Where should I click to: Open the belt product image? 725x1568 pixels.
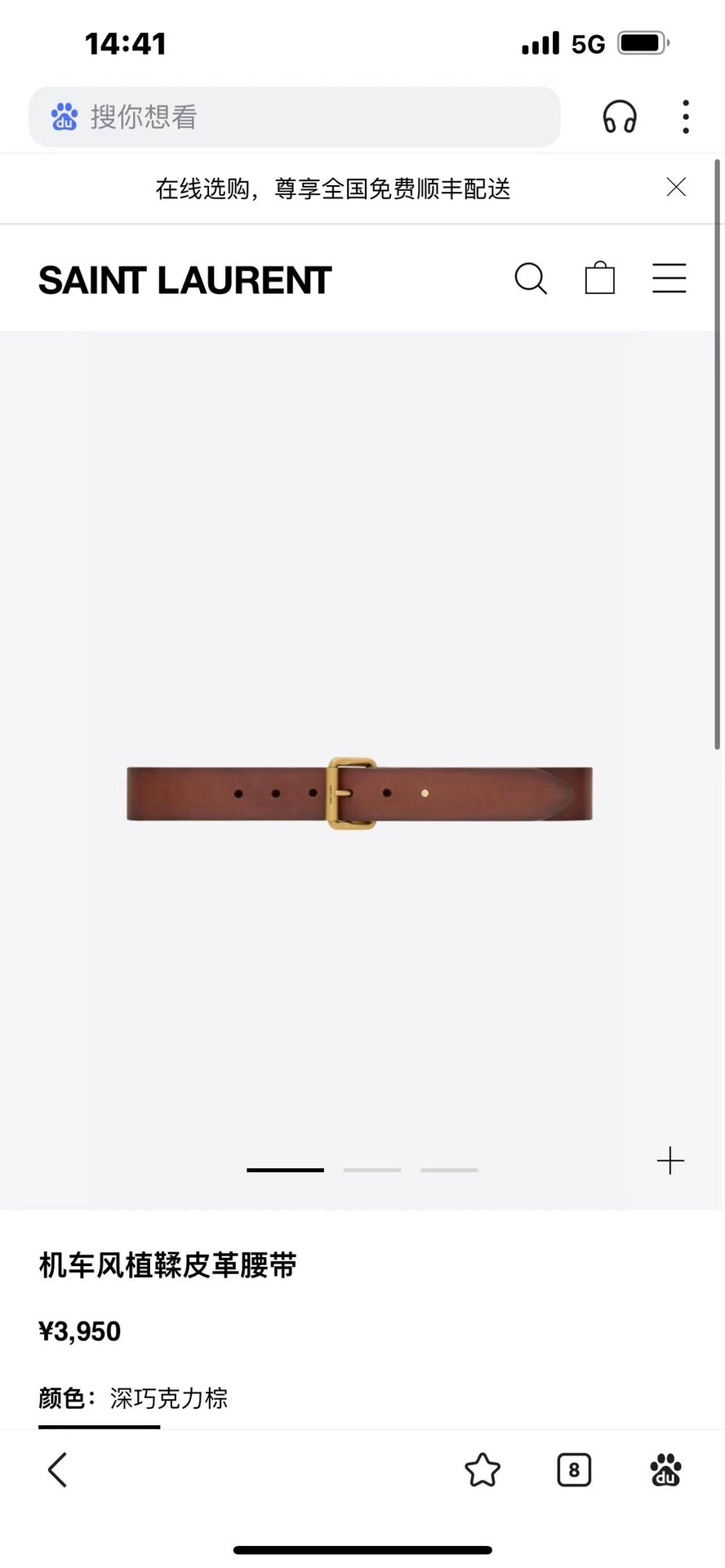pyautogui.click(x=359, y=793)
